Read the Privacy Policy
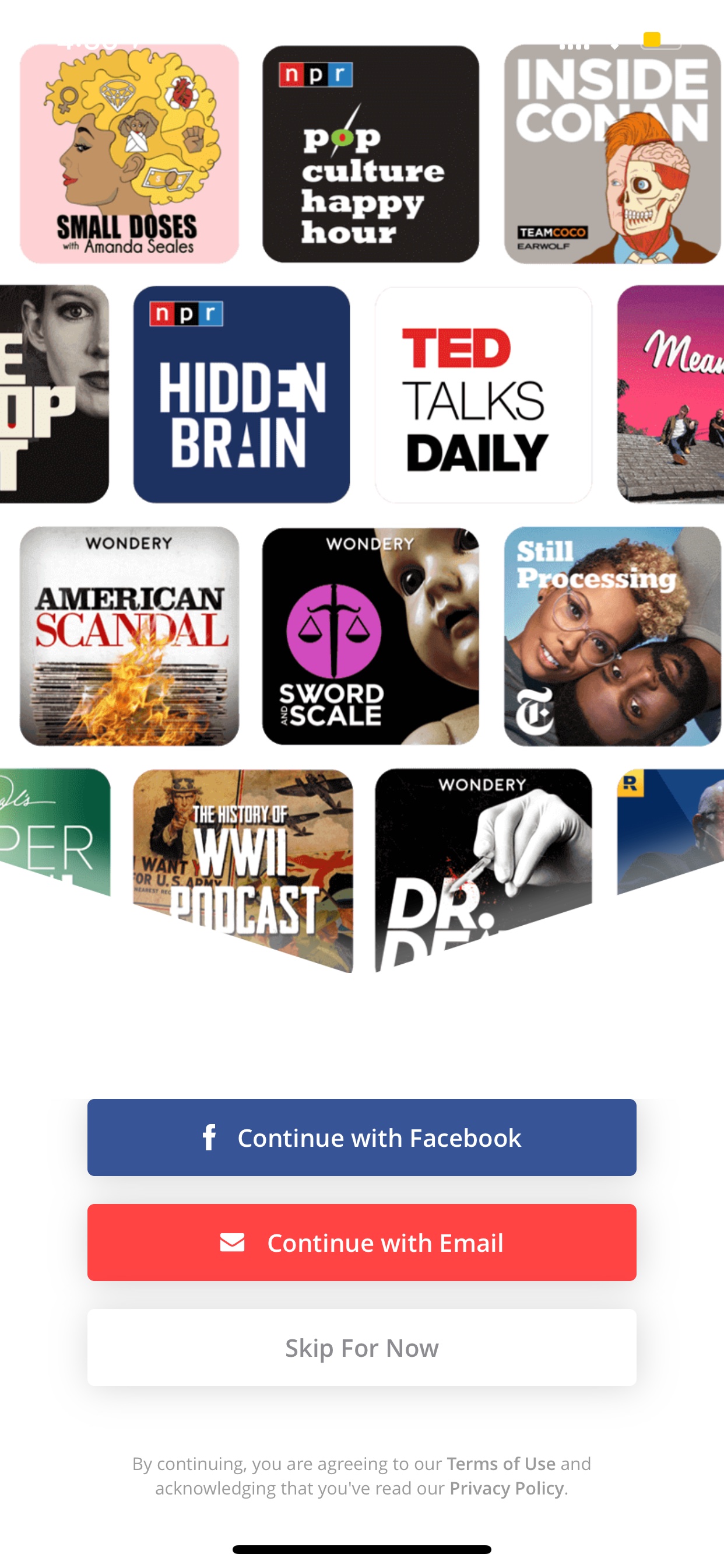724x1568 pixels. click(x=506, y=1488)
